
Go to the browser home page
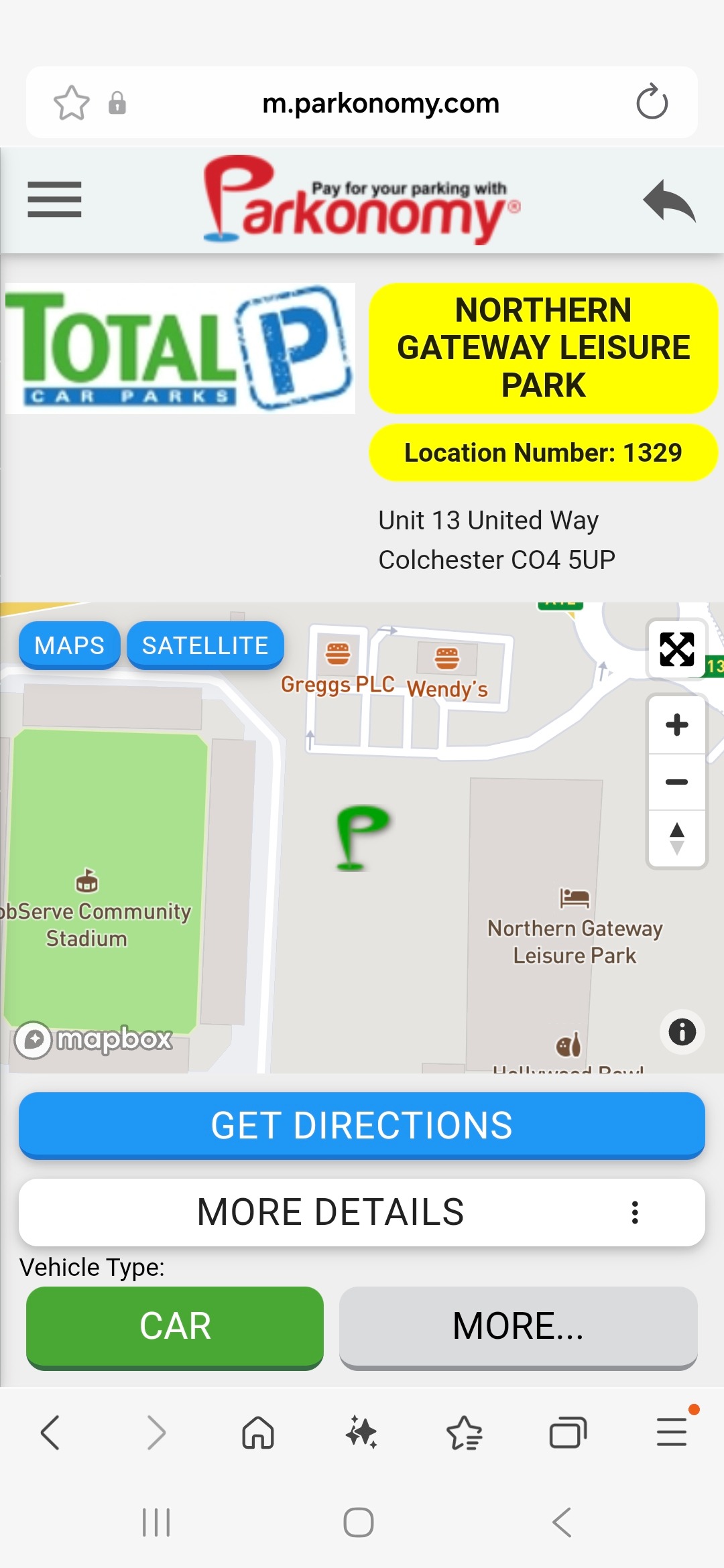click(x=258, y=1433)
